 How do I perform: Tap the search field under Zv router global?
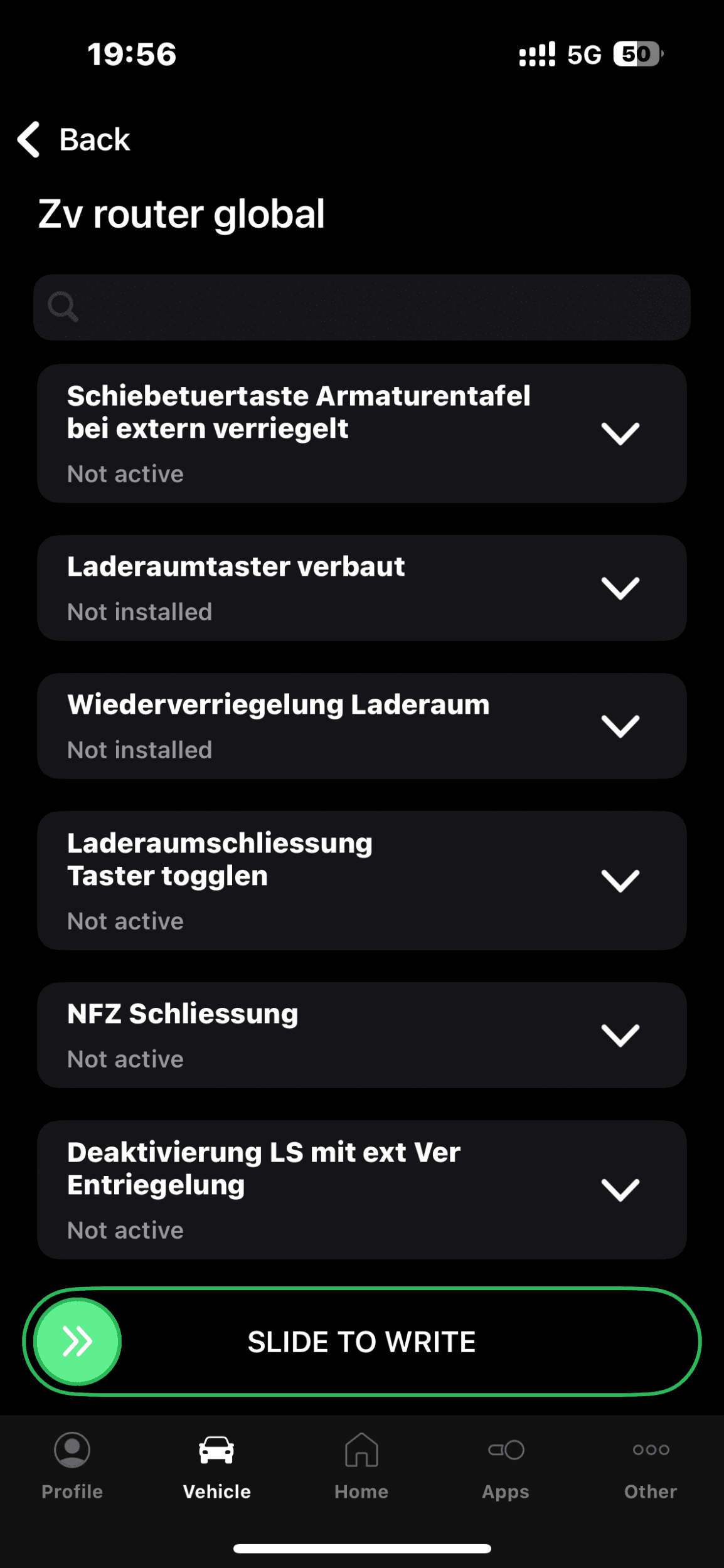[x=362, y=307]
